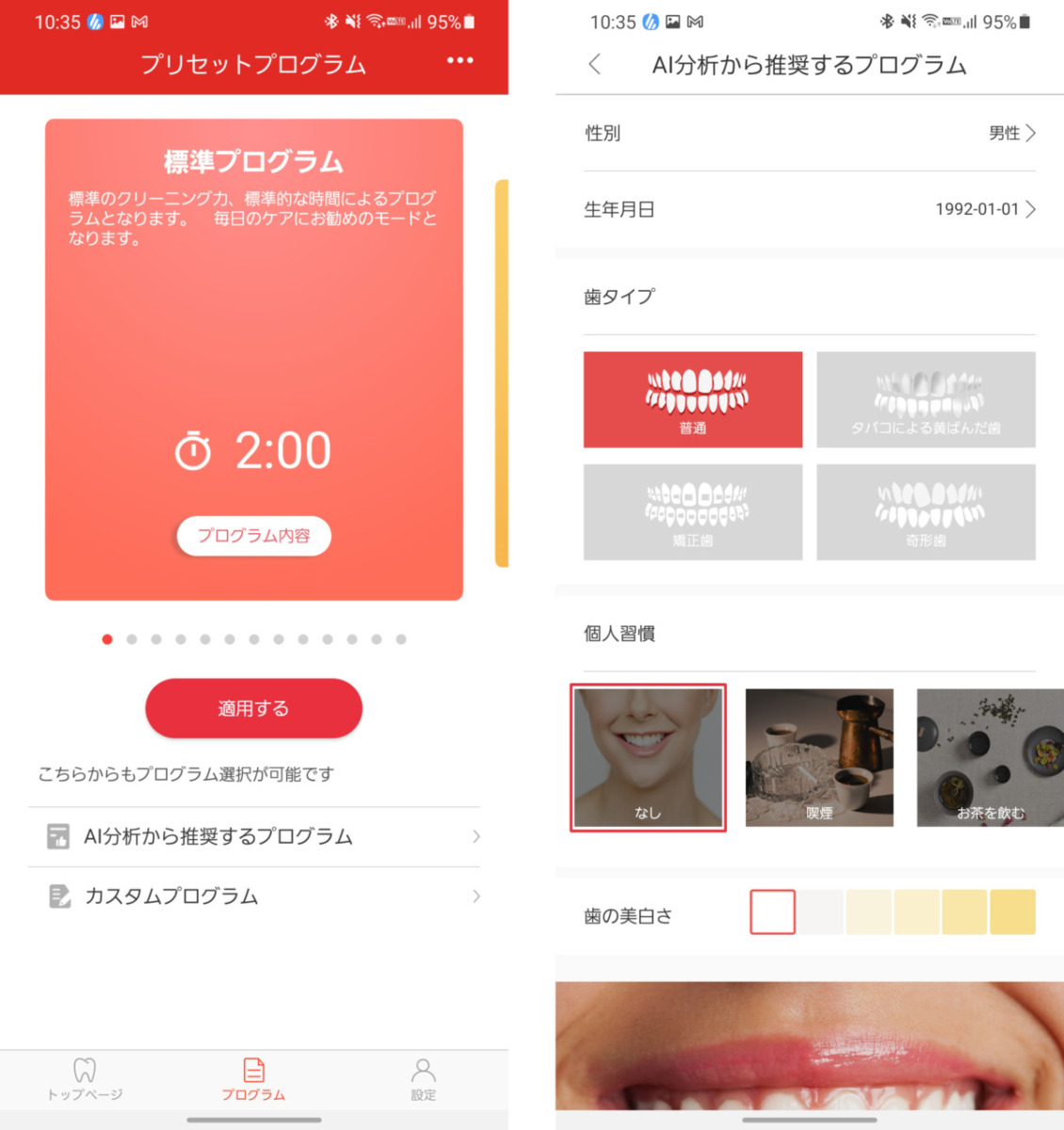Choose タバコによる黄ばんだ歯 tooth type
The image size is (1064, 1130).
(926, 399)
